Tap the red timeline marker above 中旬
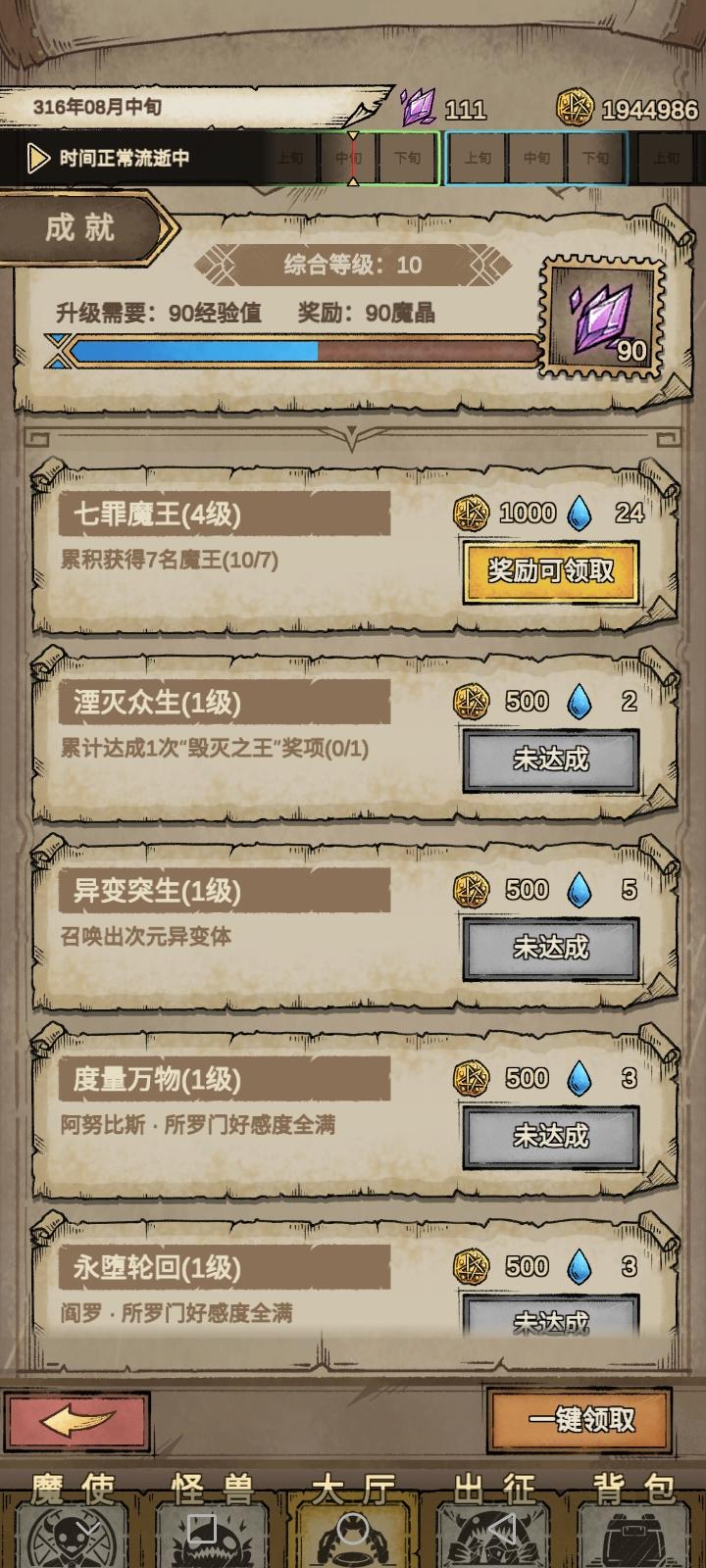Viewport: 706px width, 1568px height. (351, 139)
